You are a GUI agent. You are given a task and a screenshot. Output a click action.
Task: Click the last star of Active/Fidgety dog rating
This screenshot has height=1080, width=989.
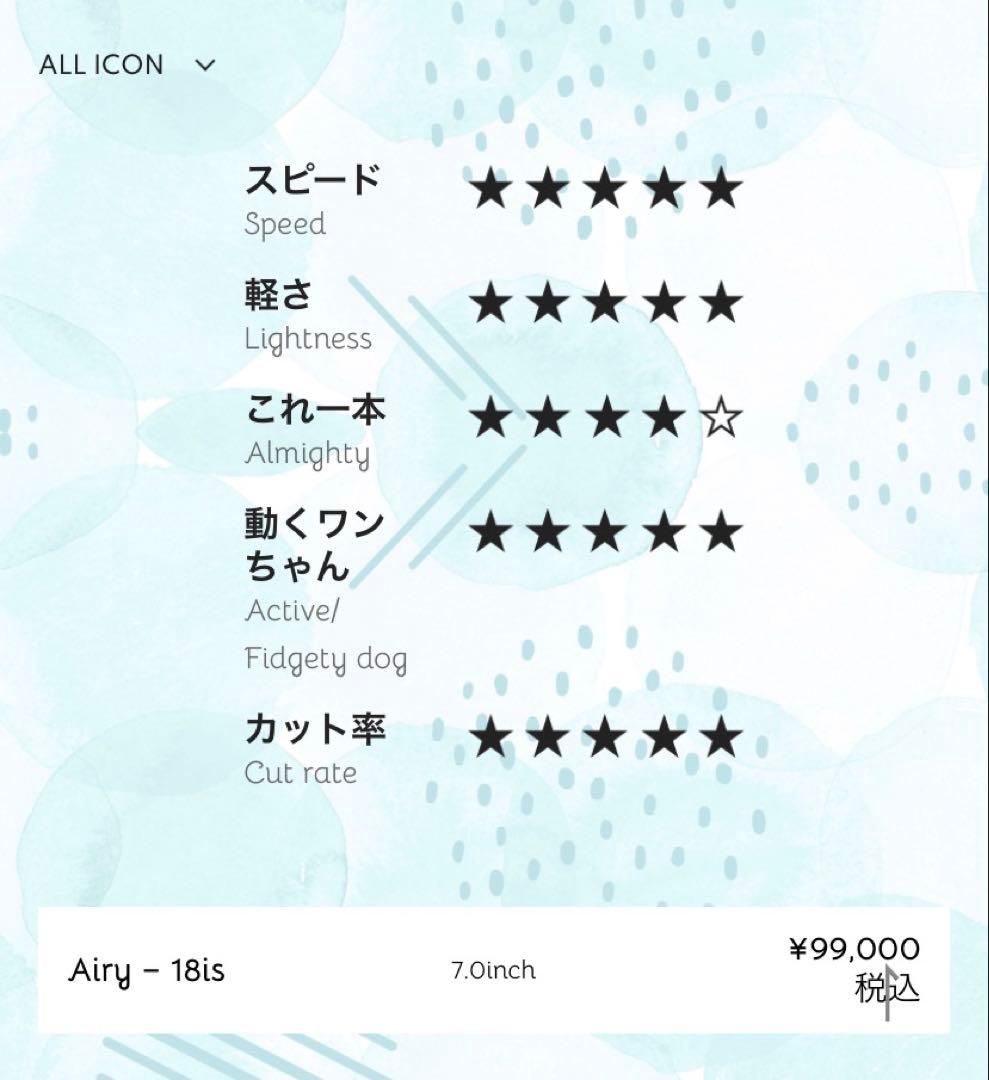click(720, 537)
